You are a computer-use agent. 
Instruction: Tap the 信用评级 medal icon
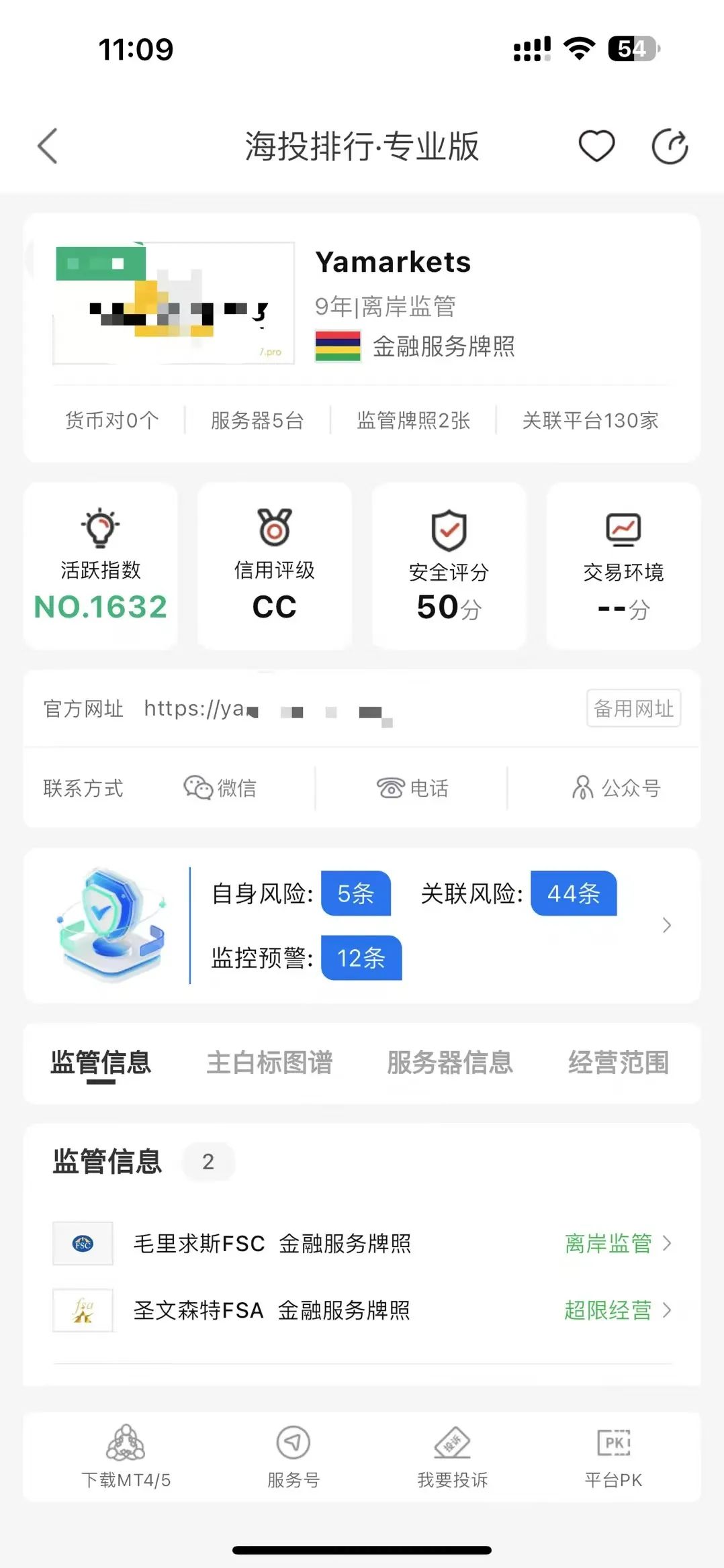coord(274,530)
